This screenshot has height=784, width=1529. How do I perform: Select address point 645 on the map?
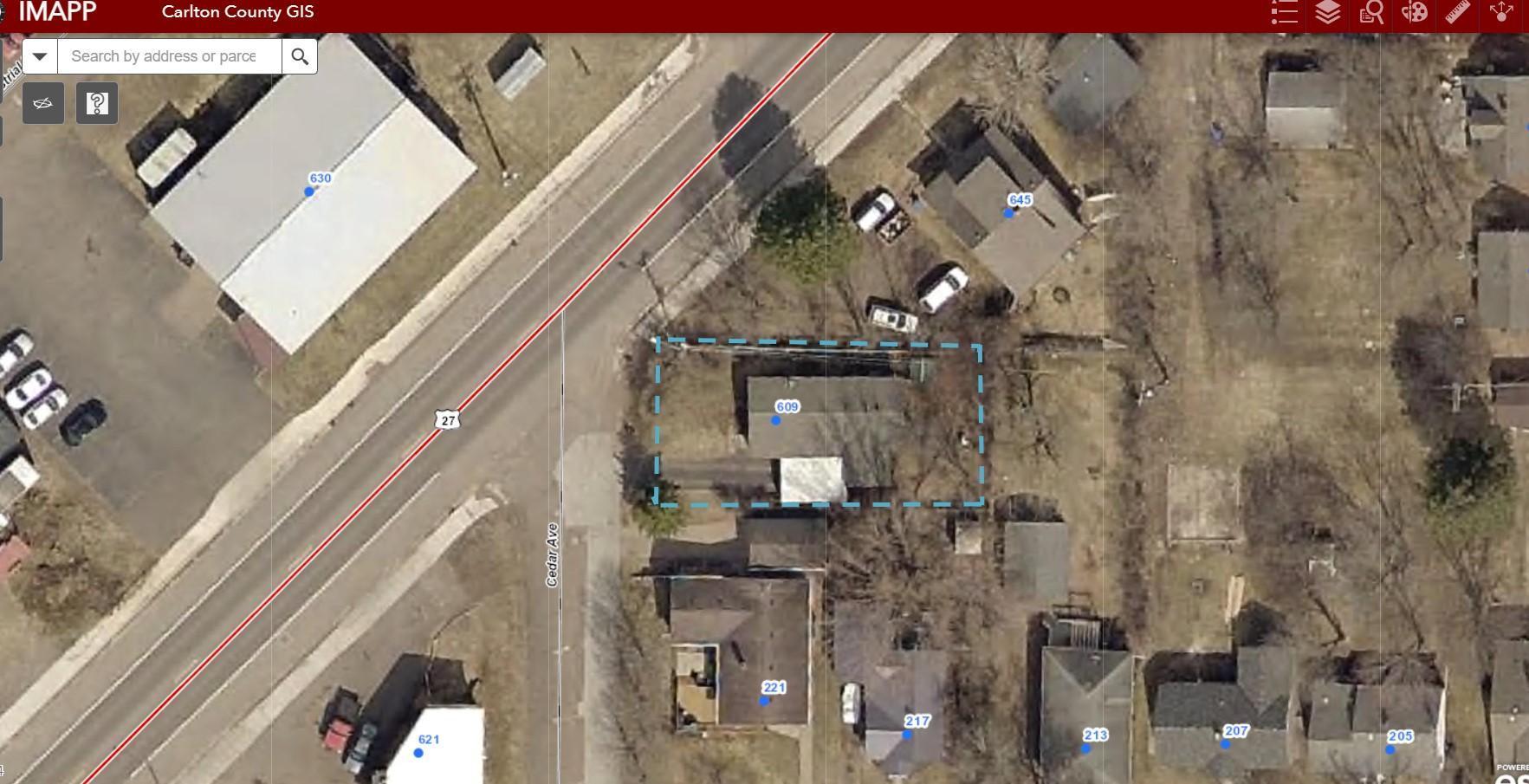coord(1008,212)
